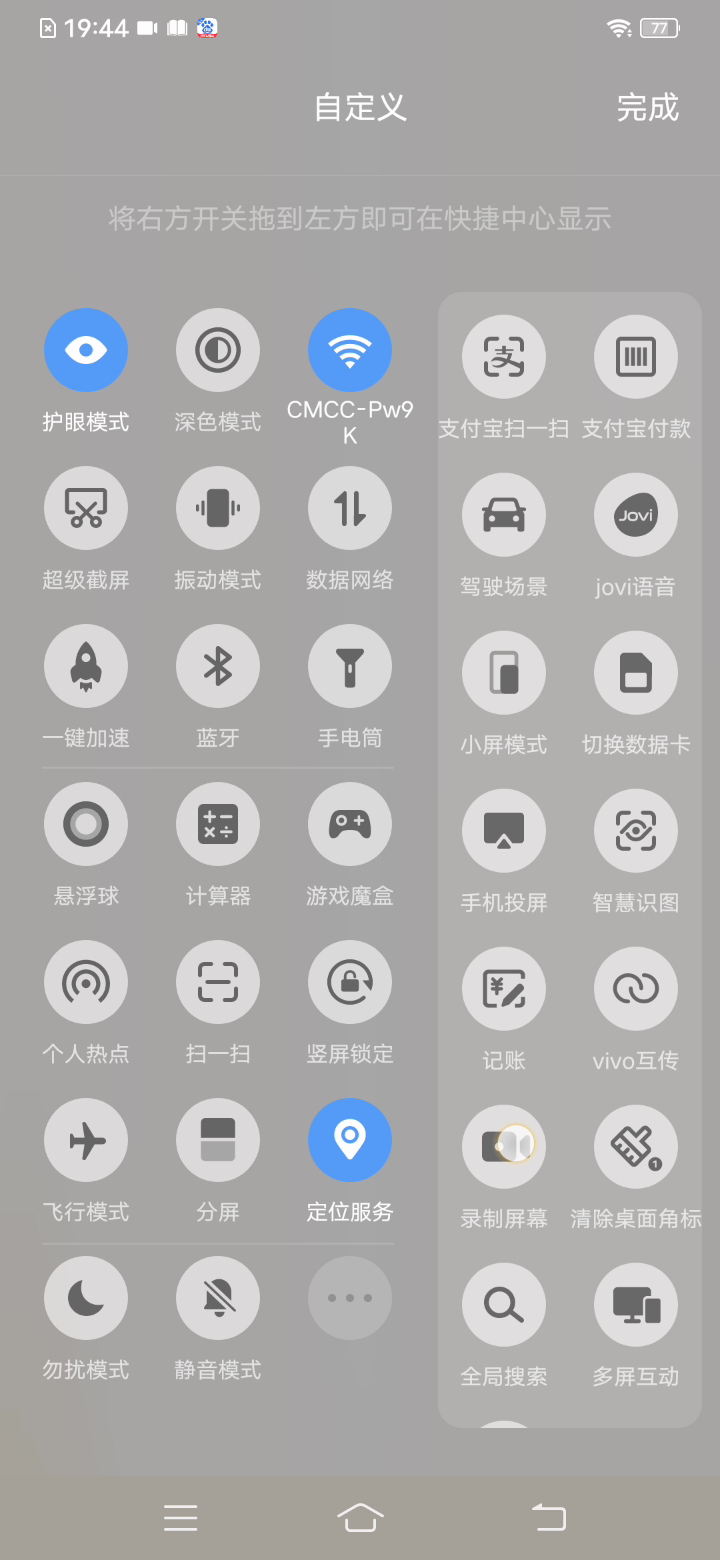Toggle 定位服务 location service
Viewport: 720px width, 1560px height.
pos(350,1140)
